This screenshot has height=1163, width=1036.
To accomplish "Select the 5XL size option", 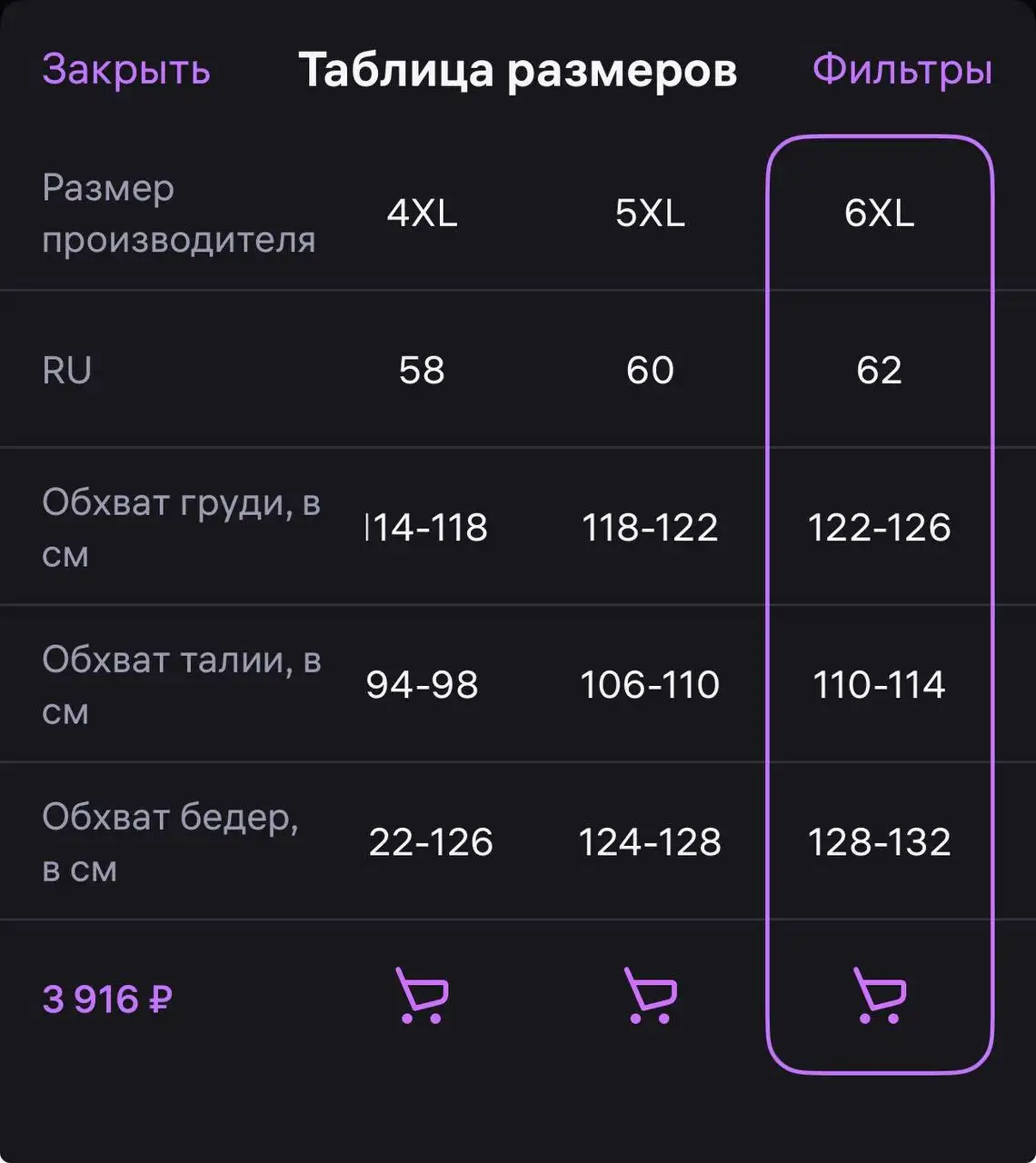I will click(x=650, y=214).
